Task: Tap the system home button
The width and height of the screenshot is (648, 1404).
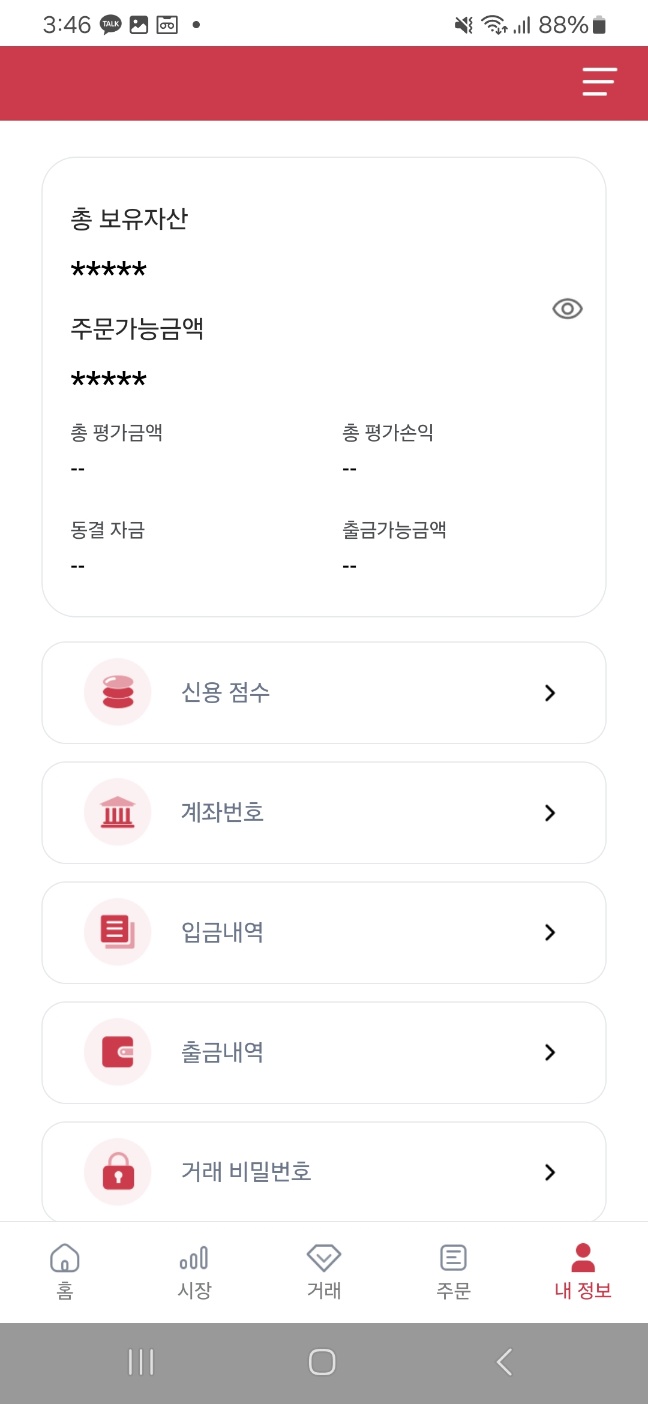Action: pos(322,1362)
